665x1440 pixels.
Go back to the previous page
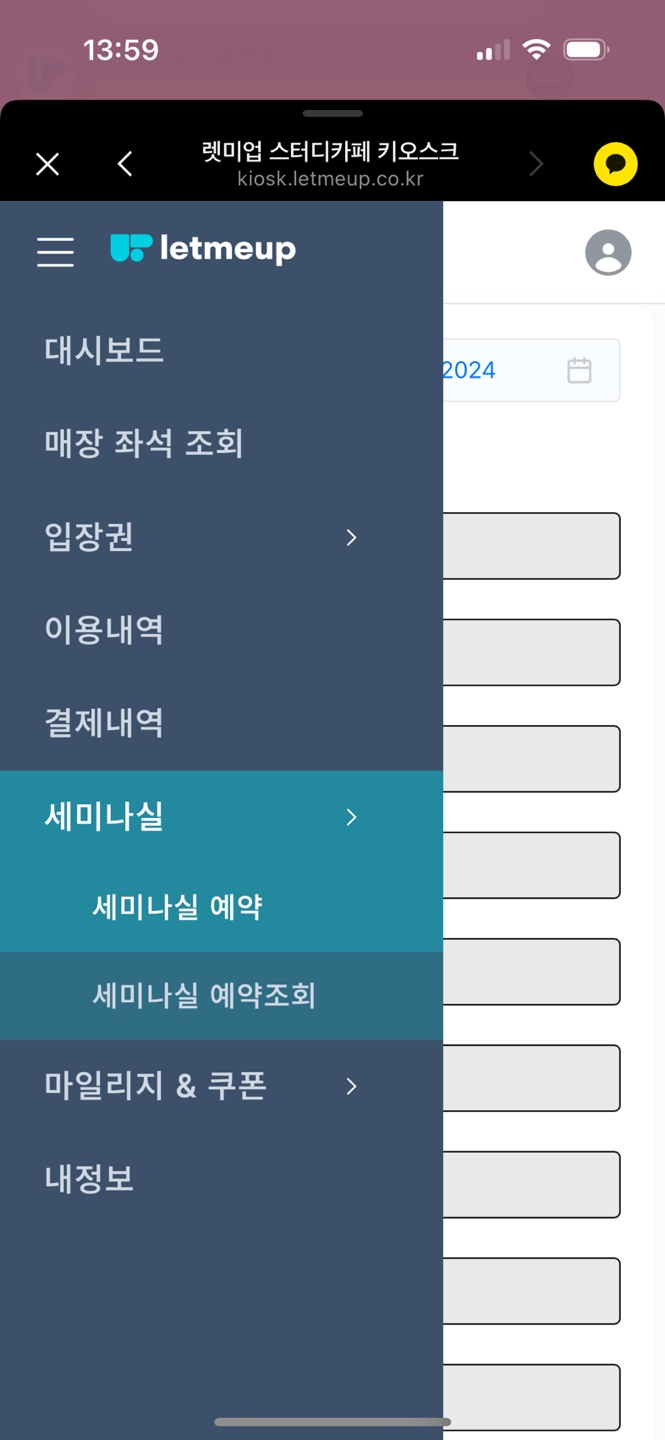pos(125,164)
